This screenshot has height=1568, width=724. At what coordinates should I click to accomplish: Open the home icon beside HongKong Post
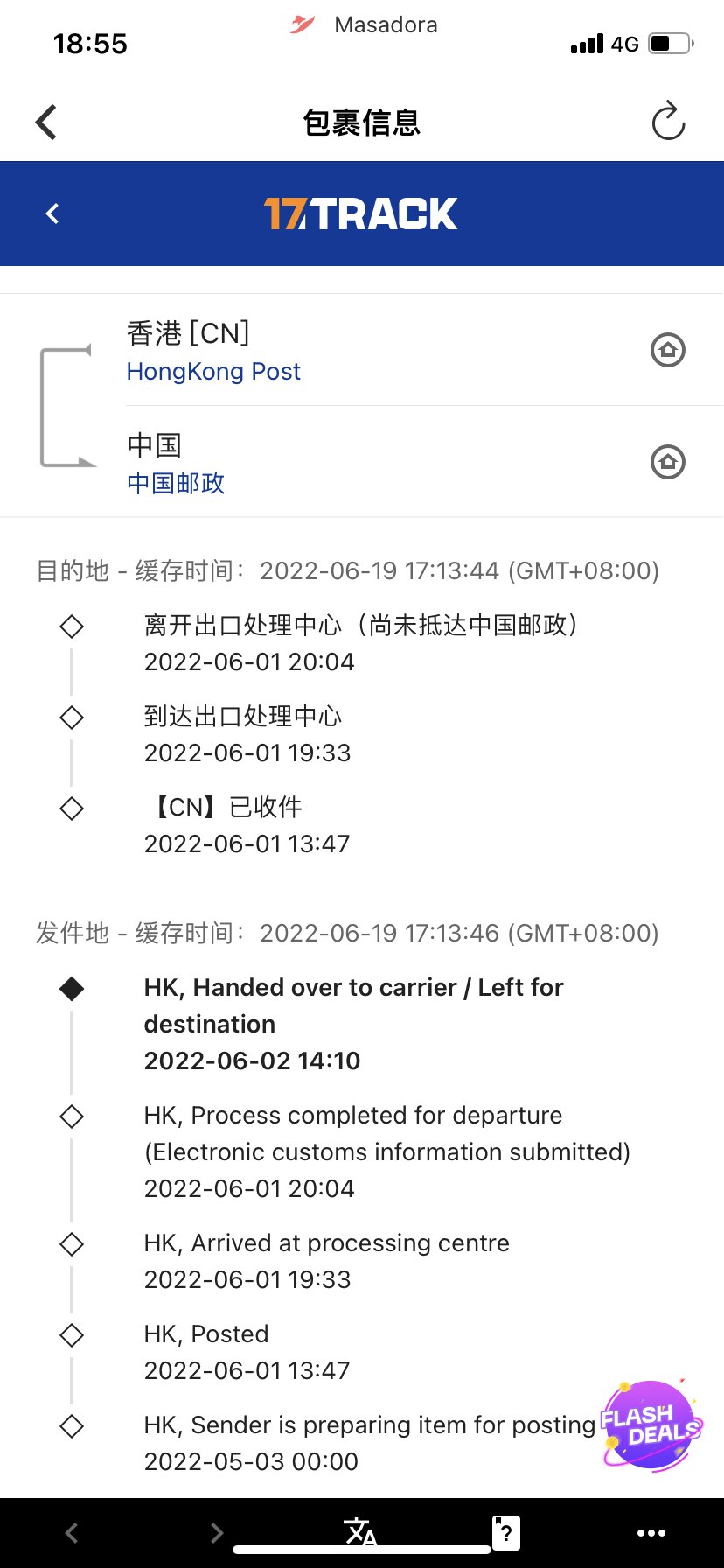coord(668,350)
